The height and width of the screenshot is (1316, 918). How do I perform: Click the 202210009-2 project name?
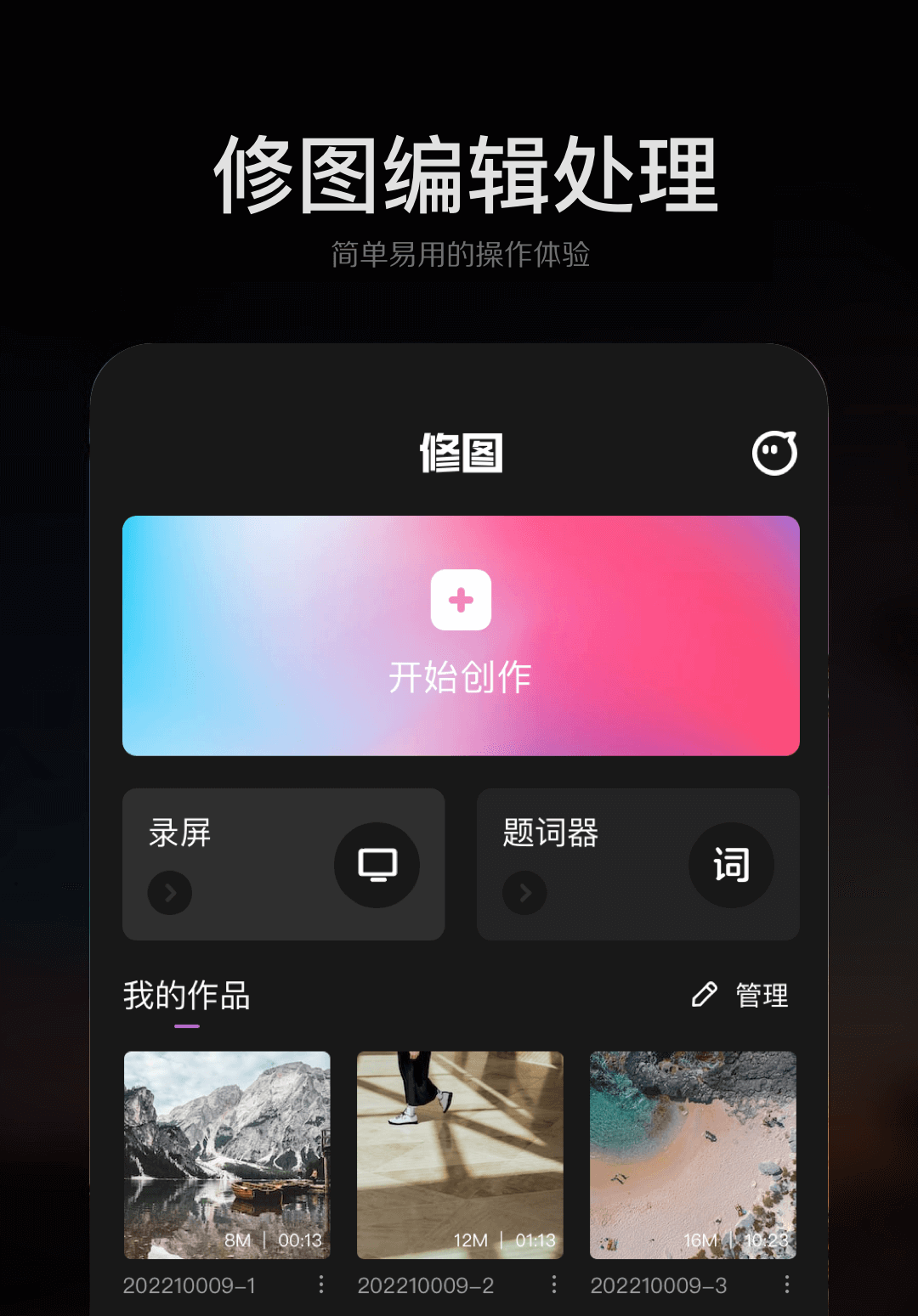pyautogui.click(x=425, y=1285)
